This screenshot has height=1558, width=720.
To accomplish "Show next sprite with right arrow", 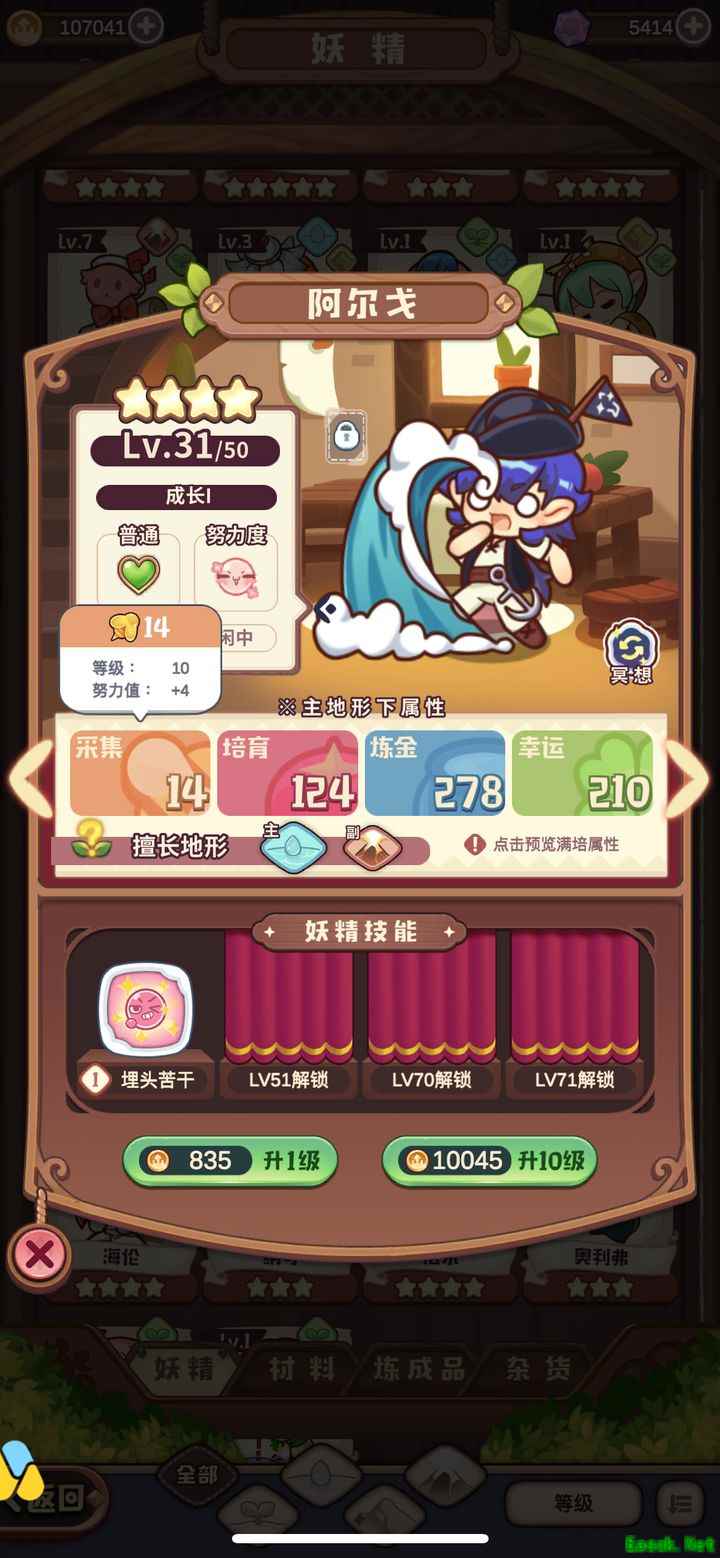I will [x=688, y=779].
